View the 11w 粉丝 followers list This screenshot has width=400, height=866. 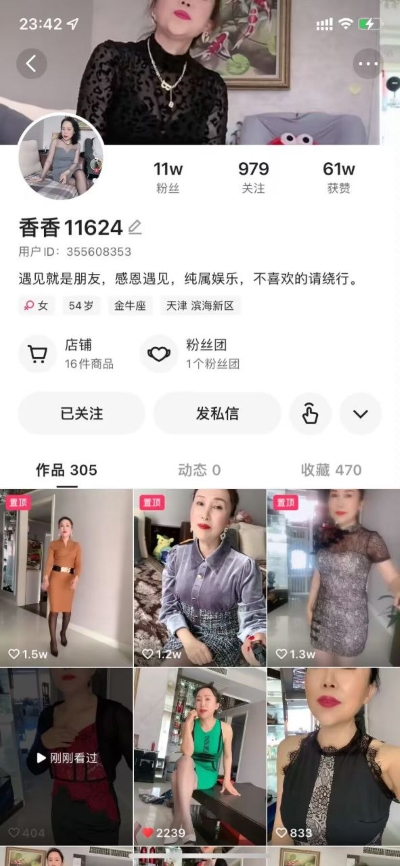tap(168, 177)
